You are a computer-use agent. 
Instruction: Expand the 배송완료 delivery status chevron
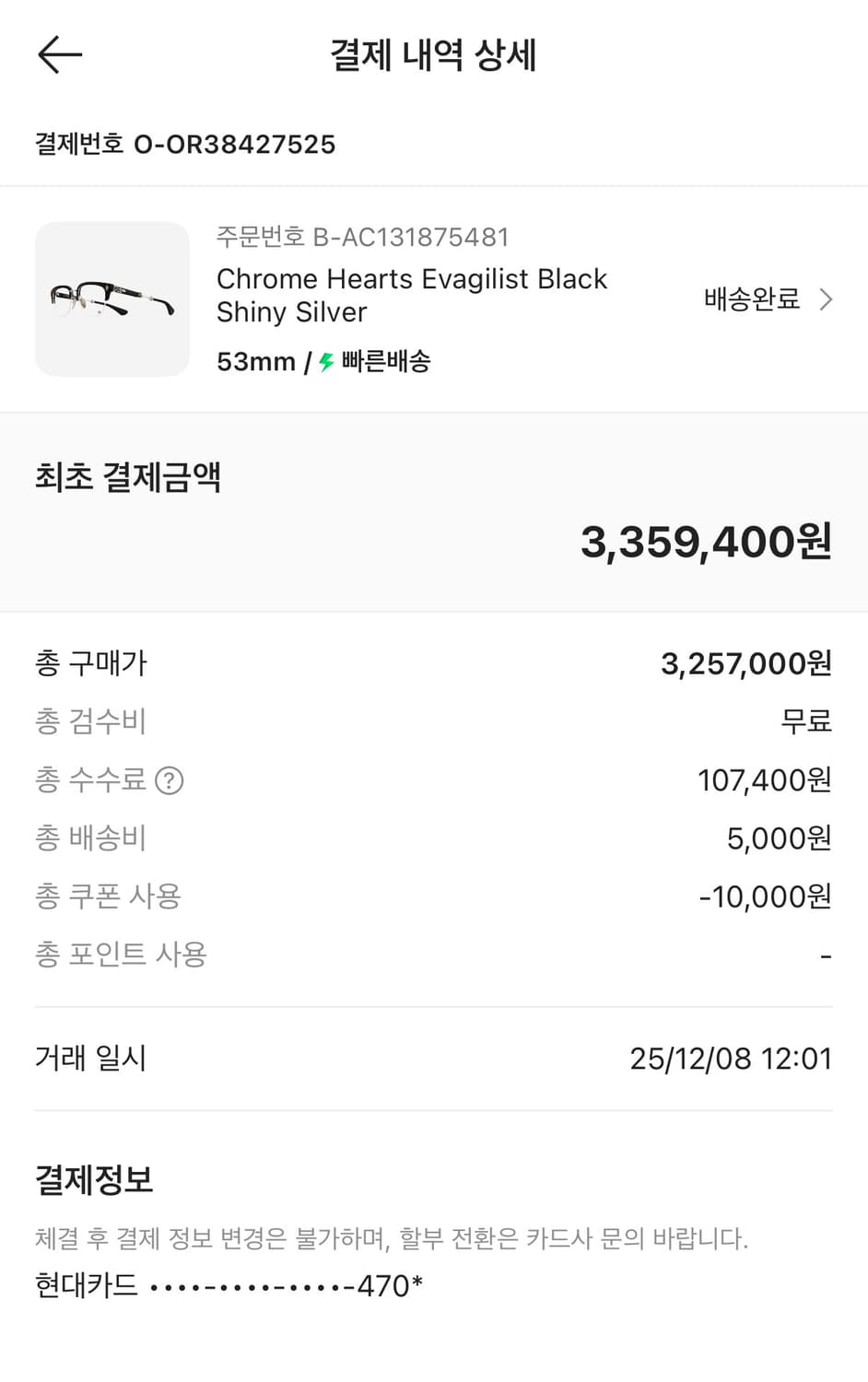coord(826,299)
